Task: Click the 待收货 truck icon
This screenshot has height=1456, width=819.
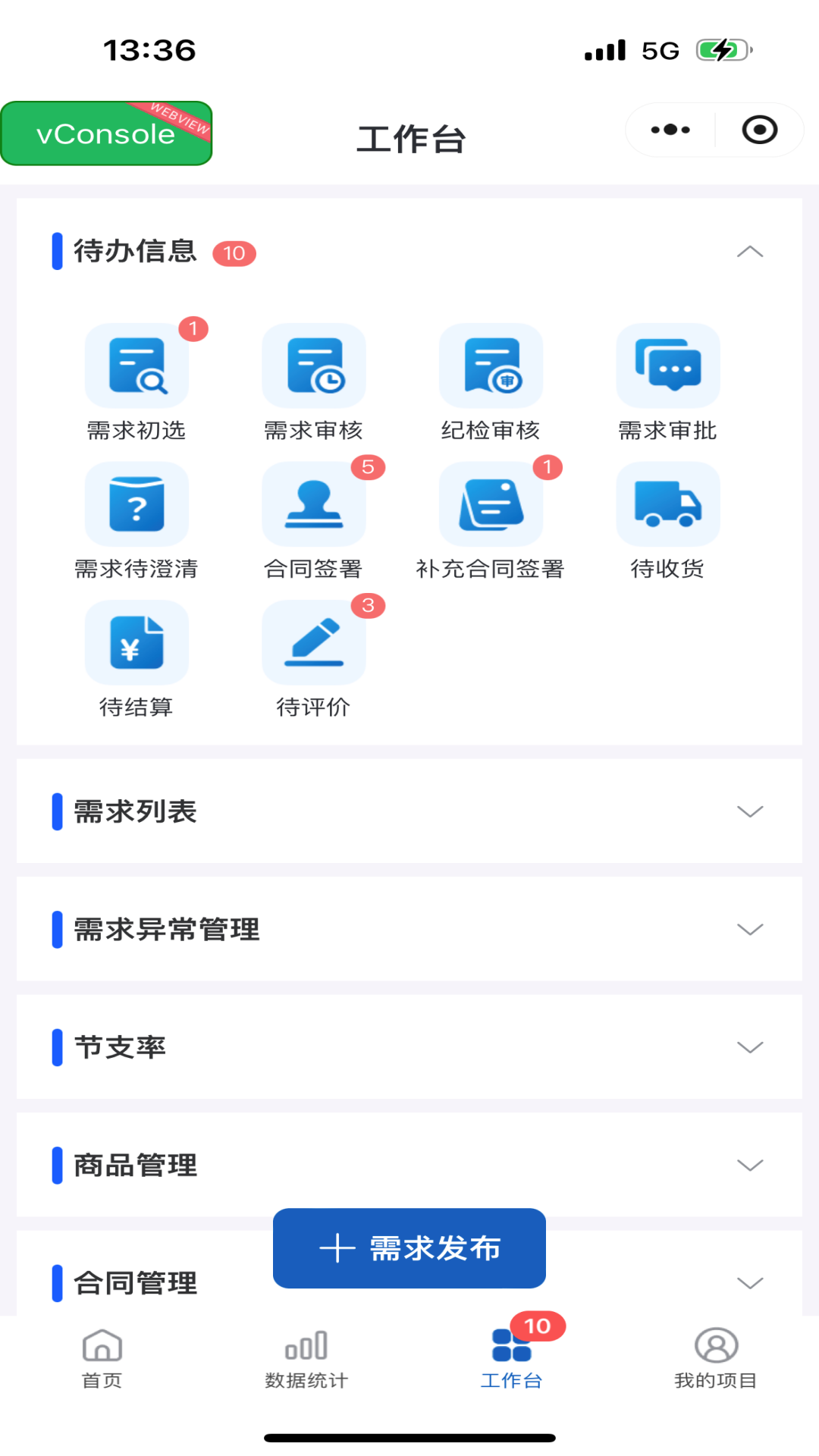Action: [667, 504]
